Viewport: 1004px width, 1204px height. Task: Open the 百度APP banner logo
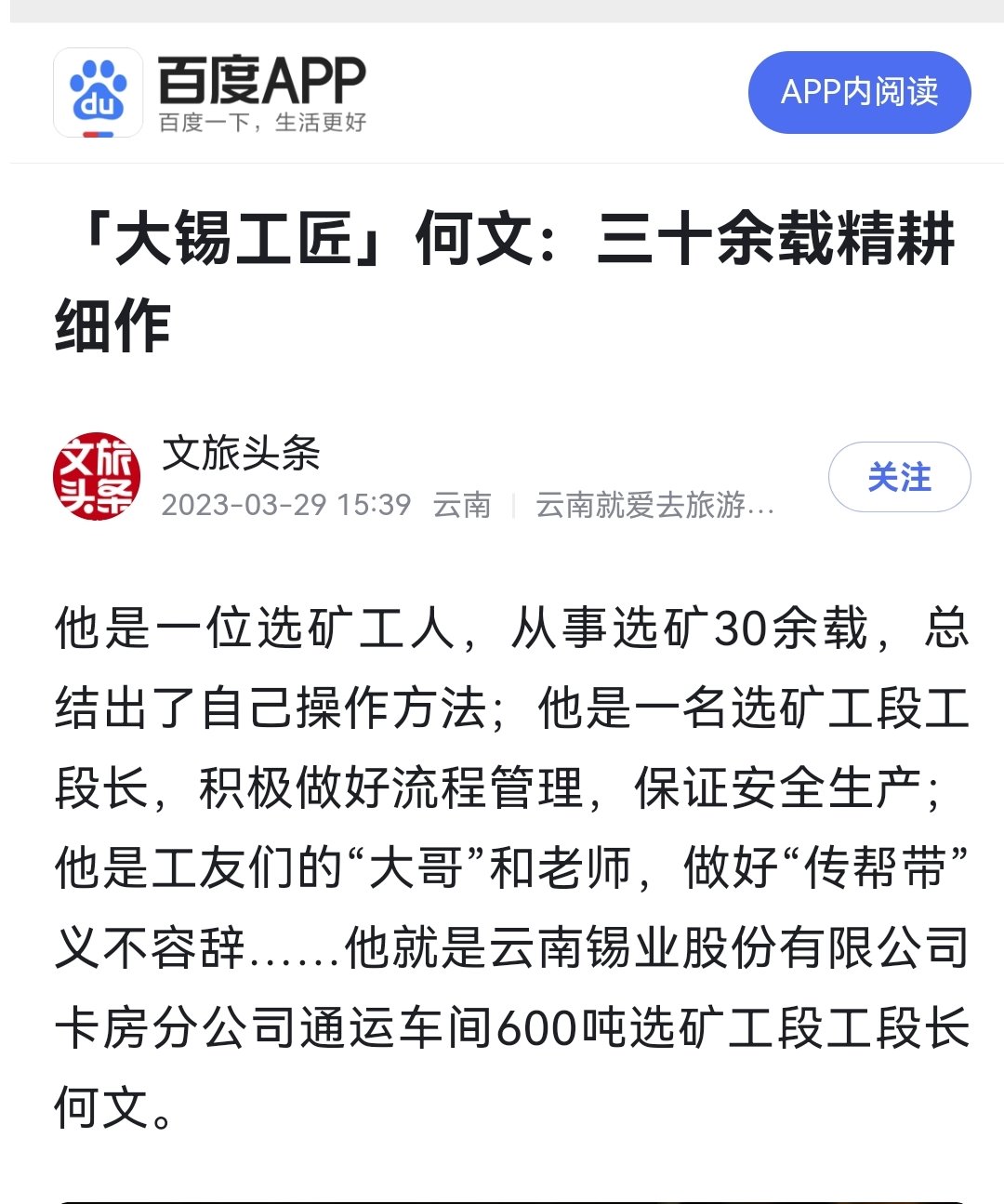[98, 93]
